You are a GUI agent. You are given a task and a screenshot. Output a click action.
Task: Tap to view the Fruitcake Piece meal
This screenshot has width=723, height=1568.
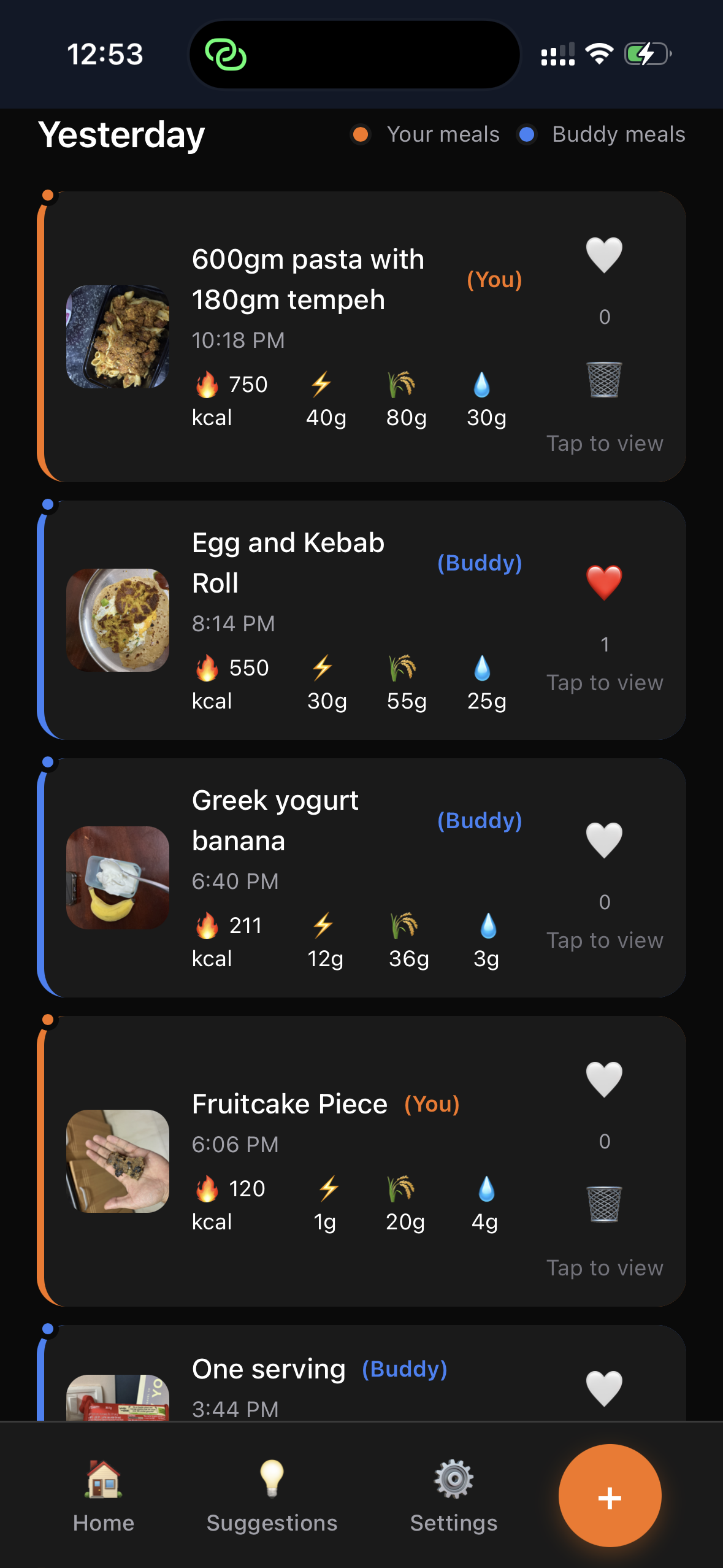[x=604, y=1267]
